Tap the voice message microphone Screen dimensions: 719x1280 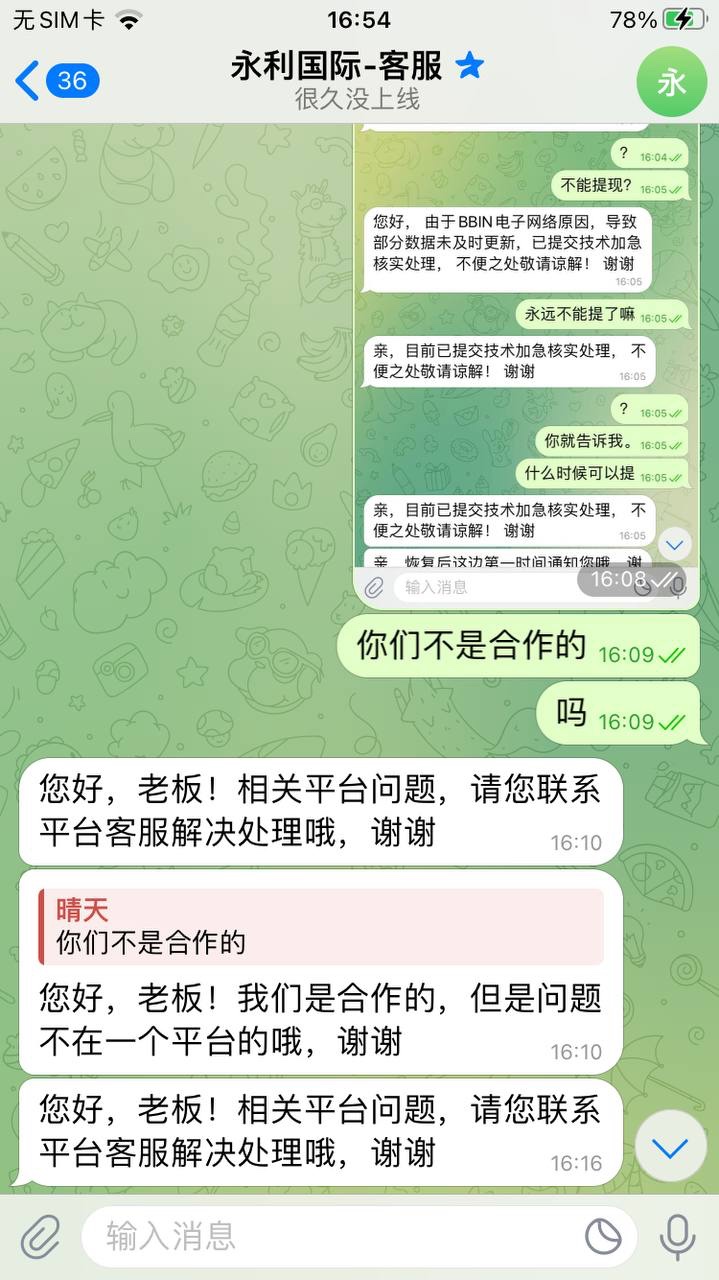pyautogui.click(x=677, y=1238)
